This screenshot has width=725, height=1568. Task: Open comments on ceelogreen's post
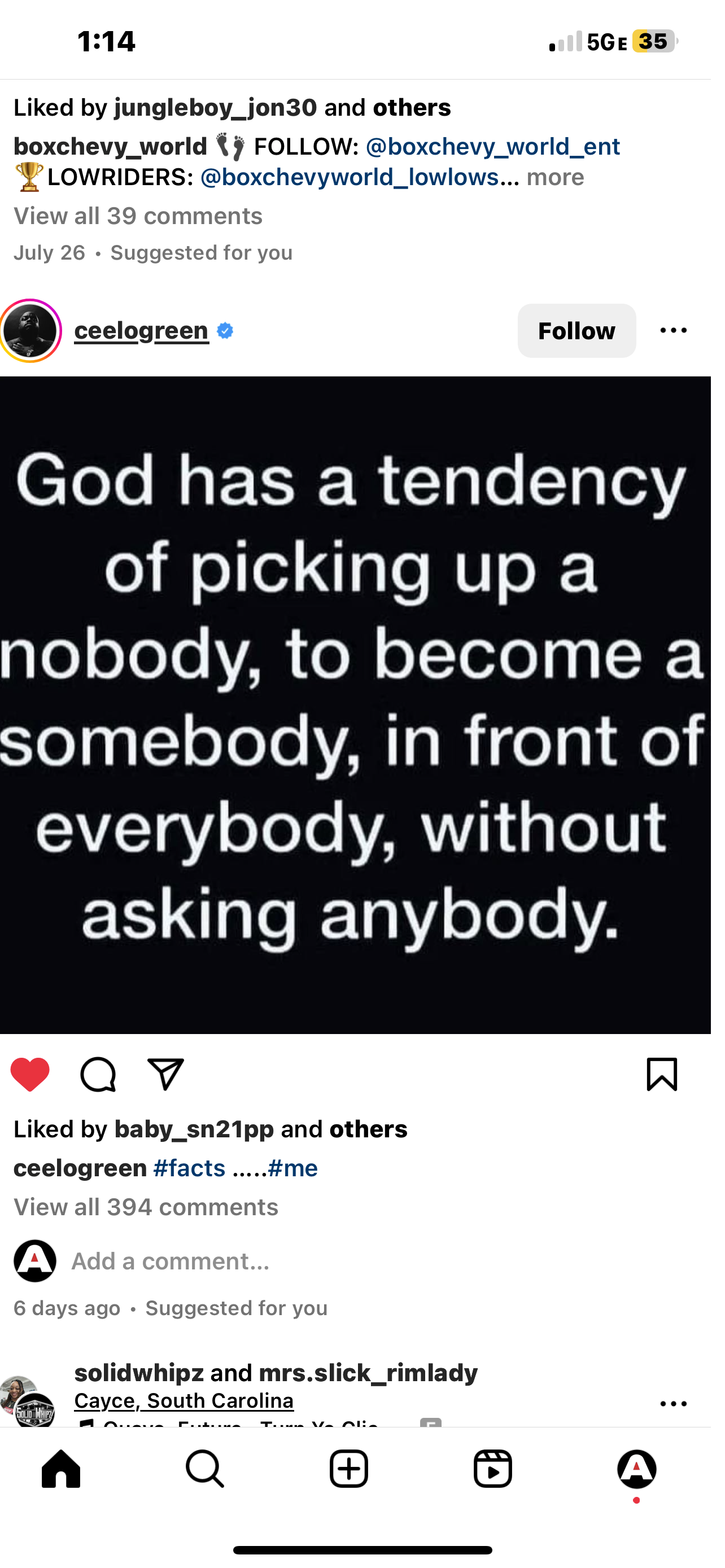click(98, 1074)
